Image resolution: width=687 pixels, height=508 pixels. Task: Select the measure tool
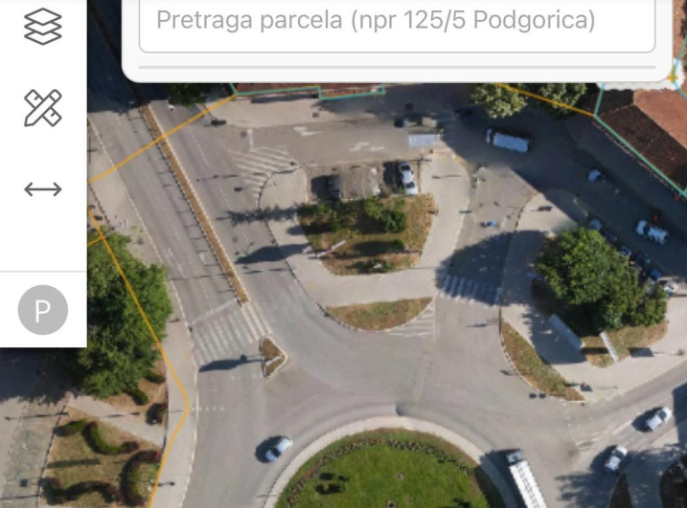click(42, 108)
